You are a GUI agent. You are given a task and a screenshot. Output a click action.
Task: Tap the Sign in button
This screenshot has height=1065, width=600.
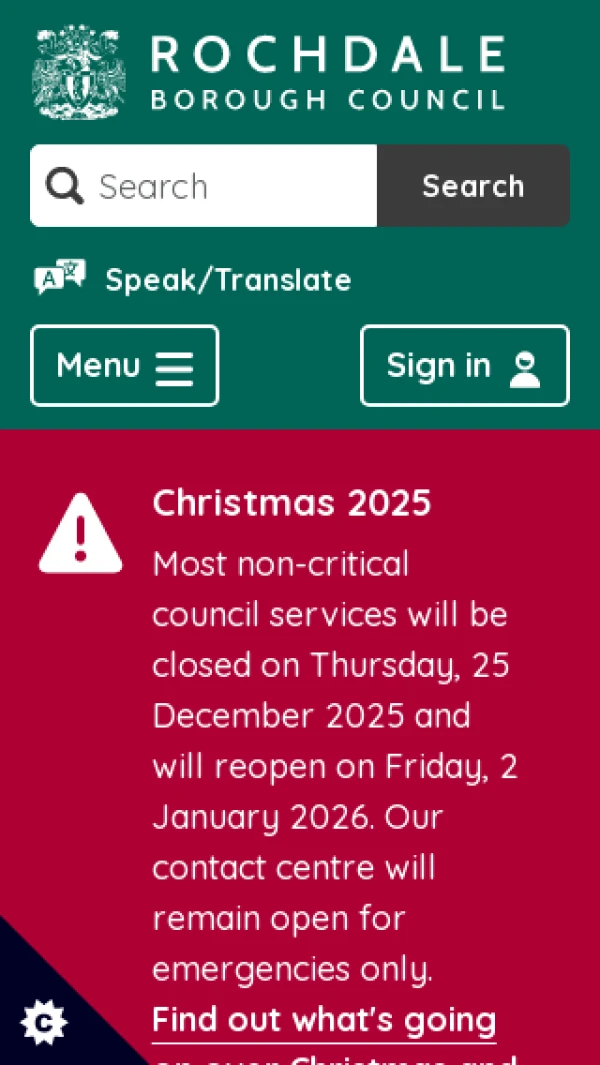pos(464,366)
